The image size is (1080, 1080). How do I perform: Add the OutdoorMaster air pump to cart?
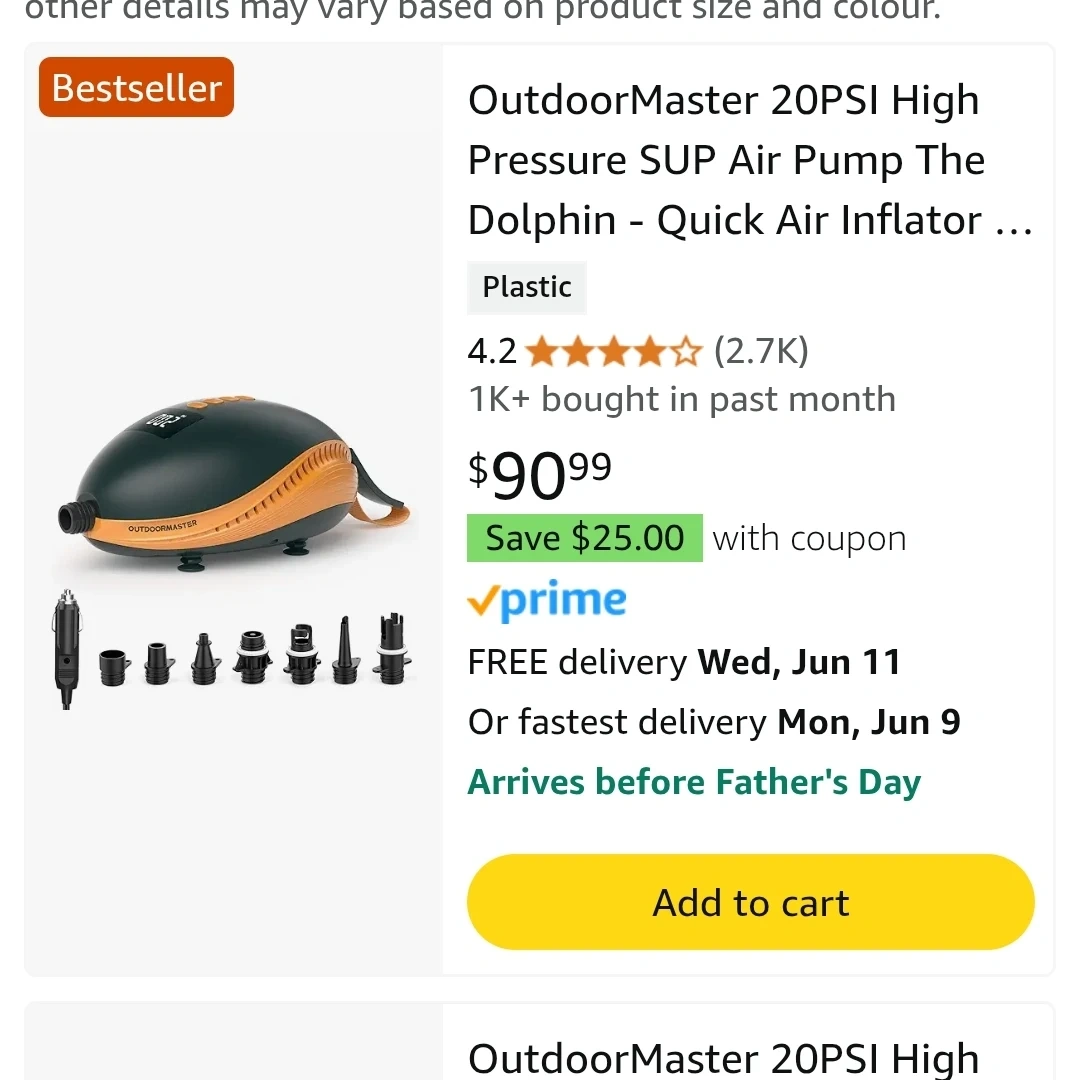click(x=750, y=902)
